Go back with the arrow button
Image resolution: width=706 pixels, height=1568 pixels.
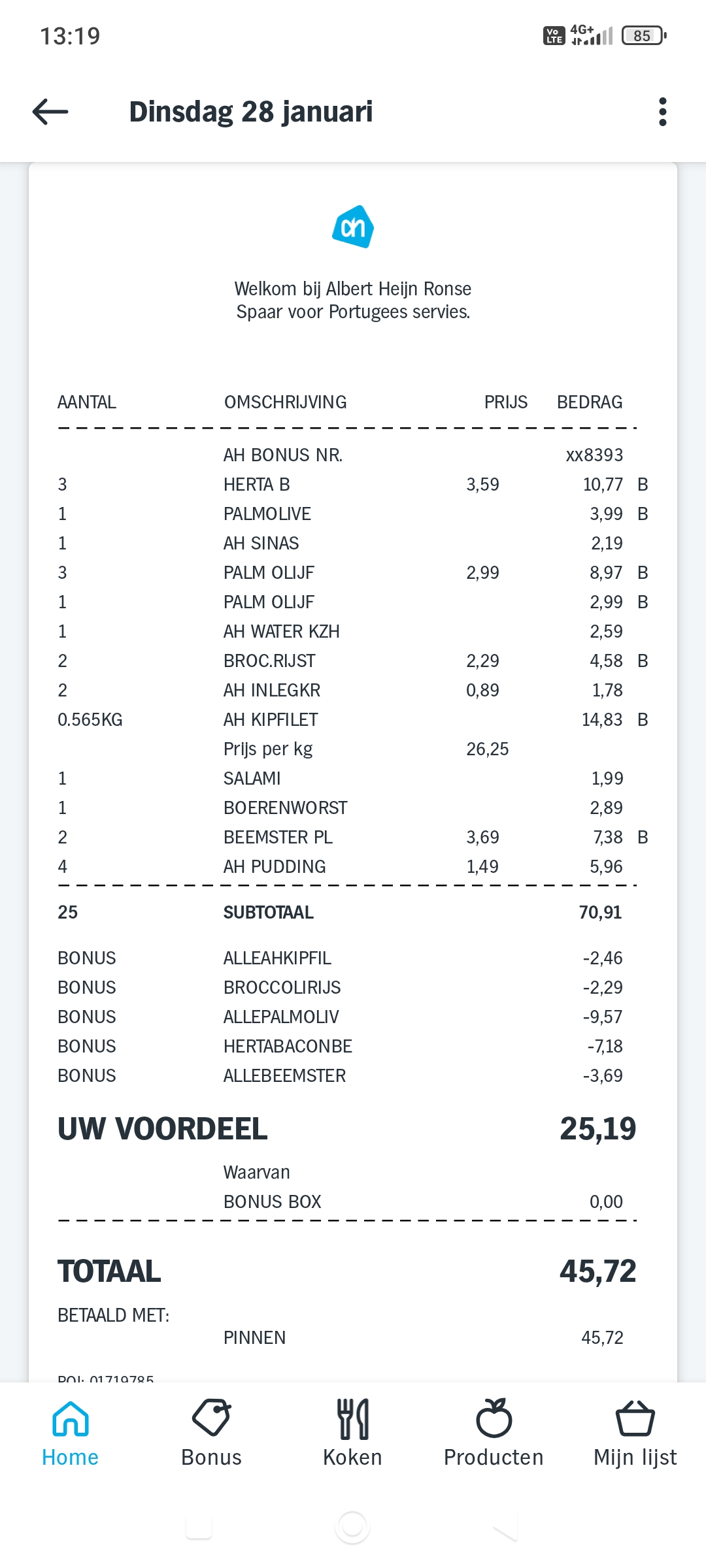(x=50, y=111)
